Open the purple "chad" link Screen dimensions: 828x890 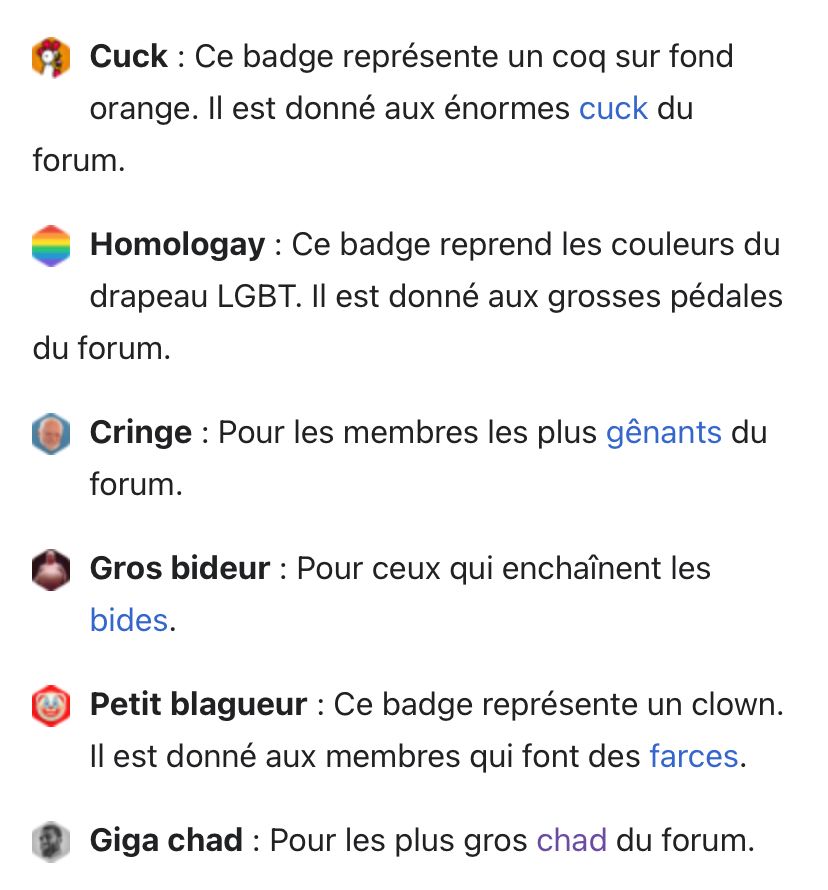coord(571,840)
